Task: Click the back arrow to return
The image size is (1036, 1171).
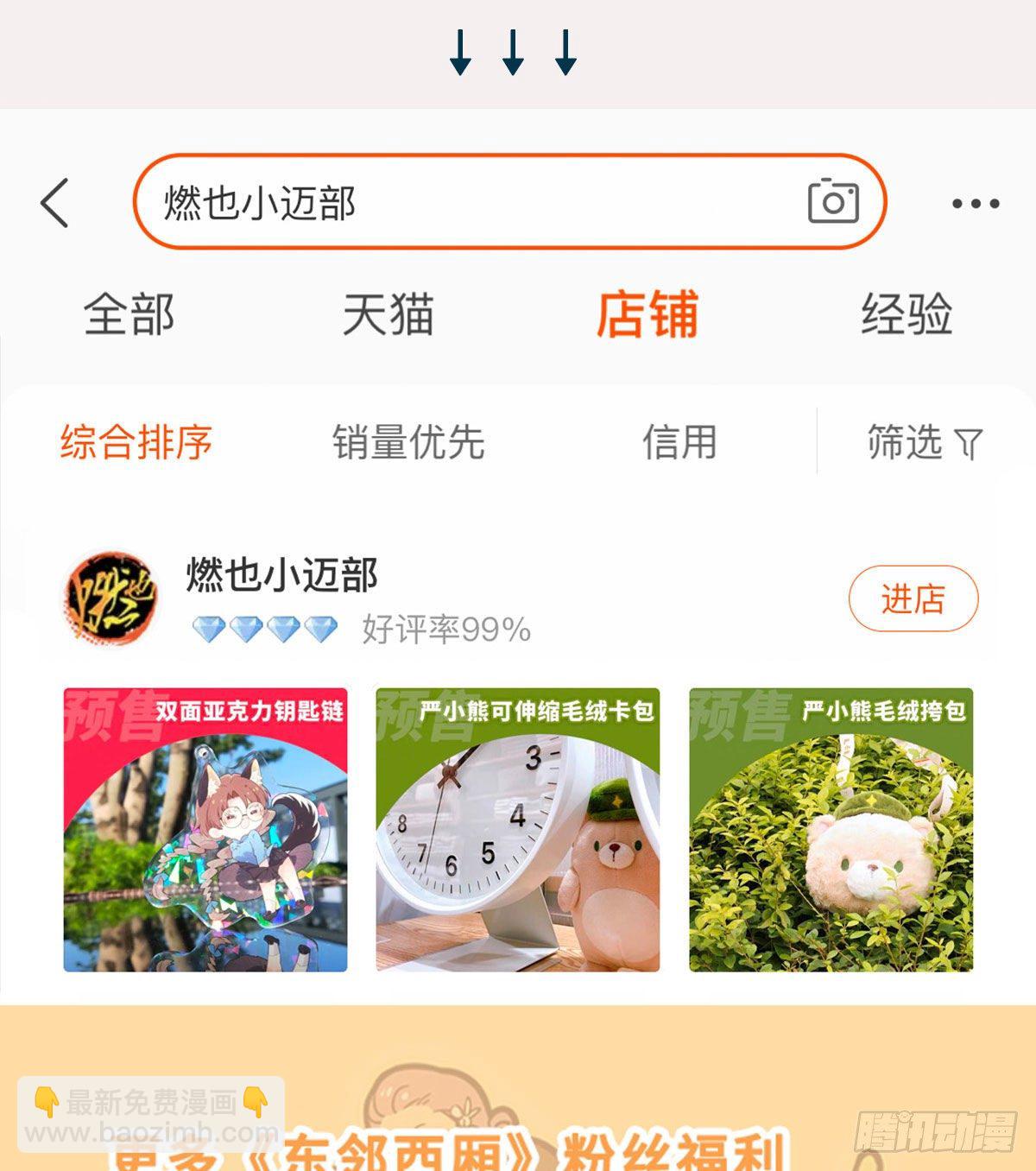Action: pos(54,204)
